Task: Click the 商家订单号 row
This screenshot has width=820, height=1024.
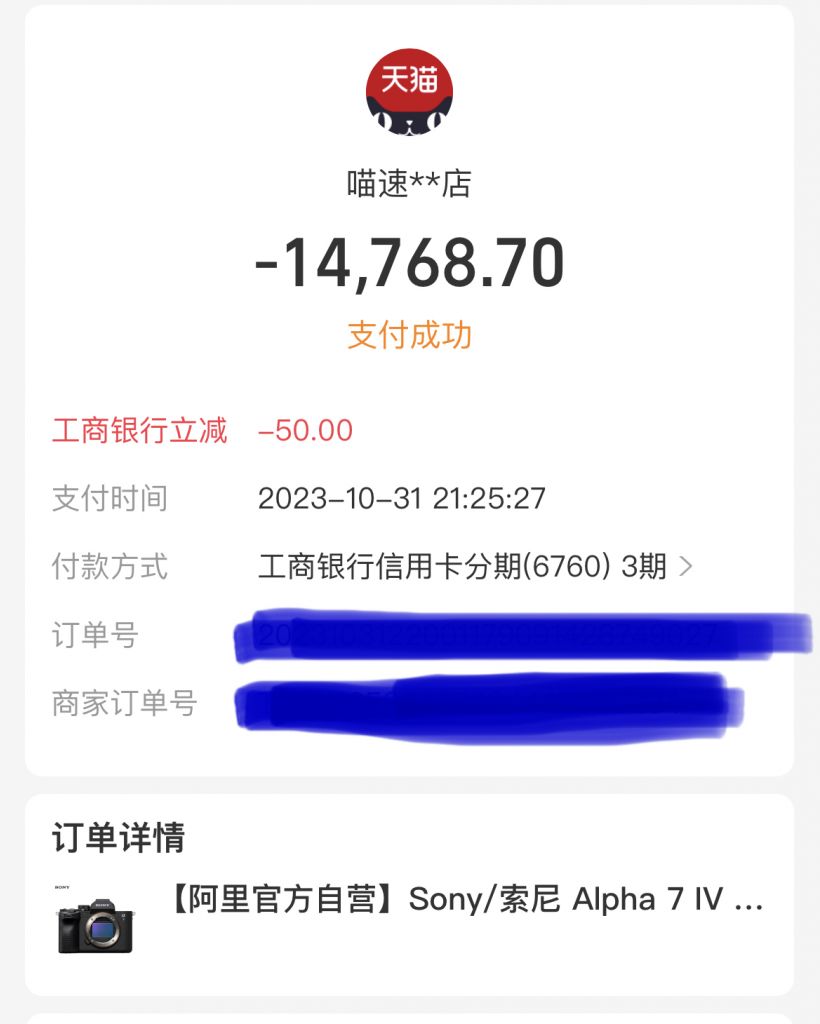Action: pos(110,703)
